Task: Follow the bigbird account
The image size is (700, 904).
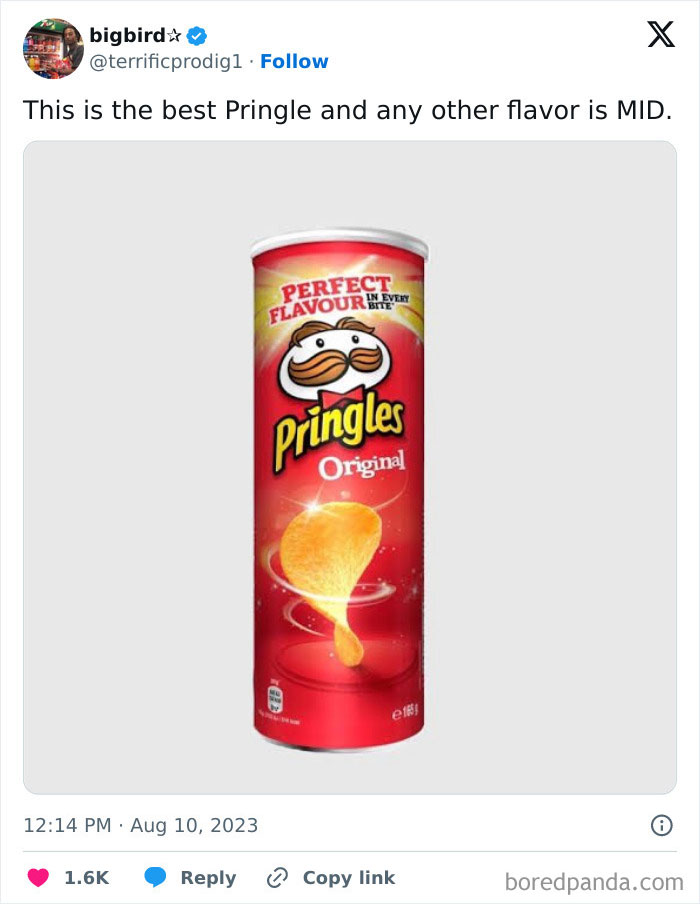Action: [294, 62]
